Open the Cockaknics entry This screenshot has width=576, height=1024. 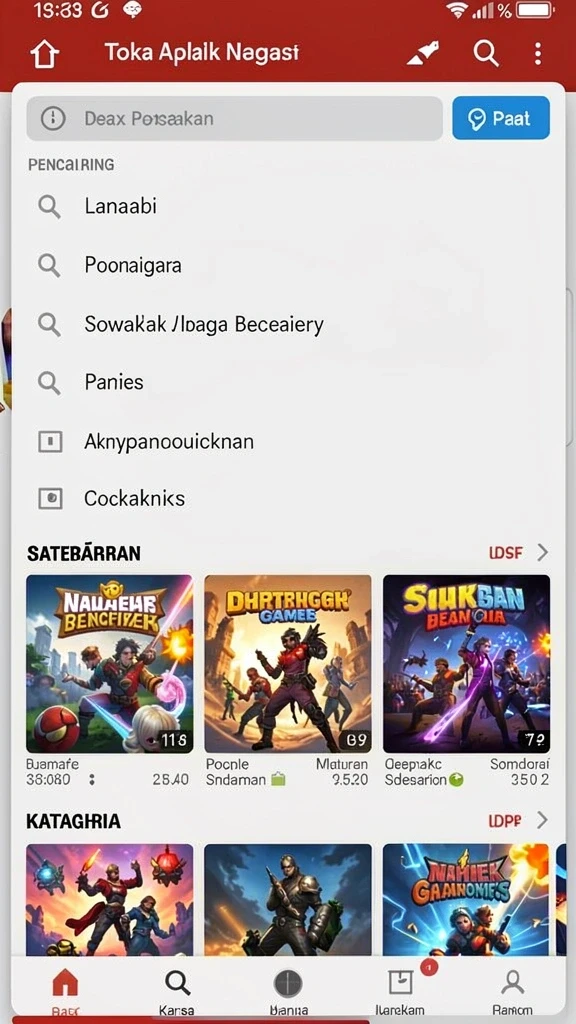tap(288, 499)
